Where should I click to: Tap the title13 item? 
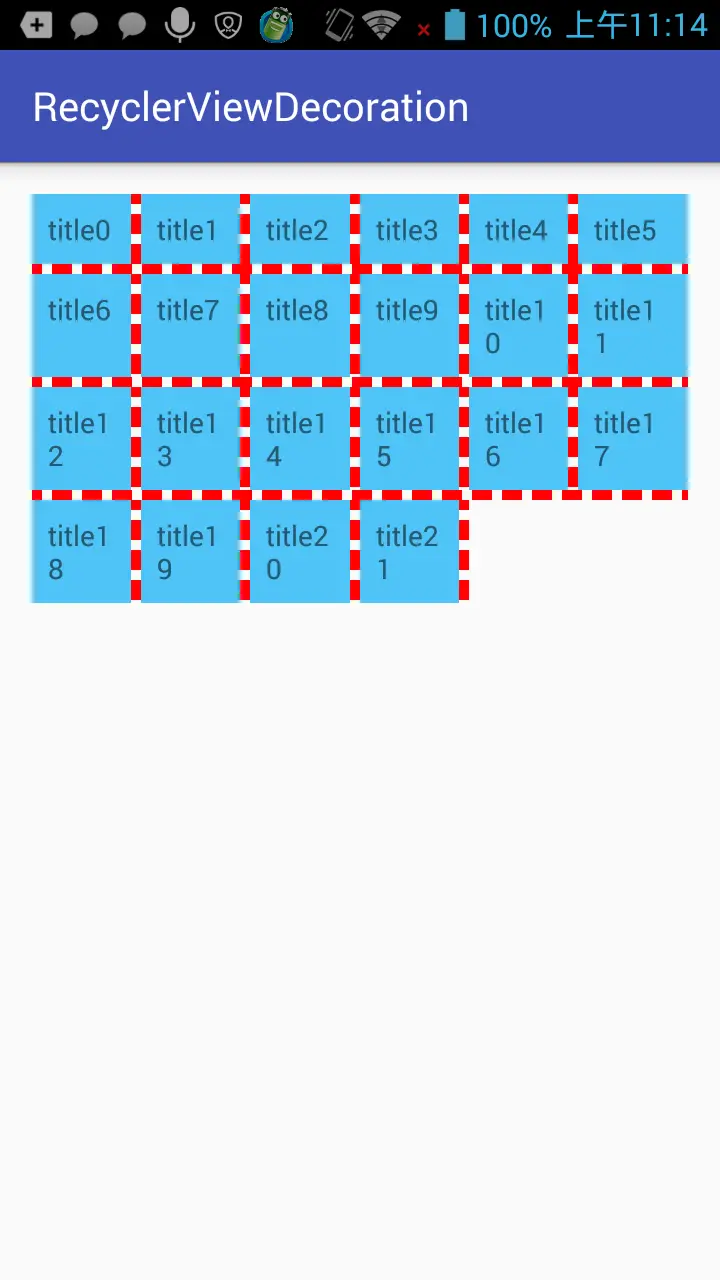click(190, 439)
